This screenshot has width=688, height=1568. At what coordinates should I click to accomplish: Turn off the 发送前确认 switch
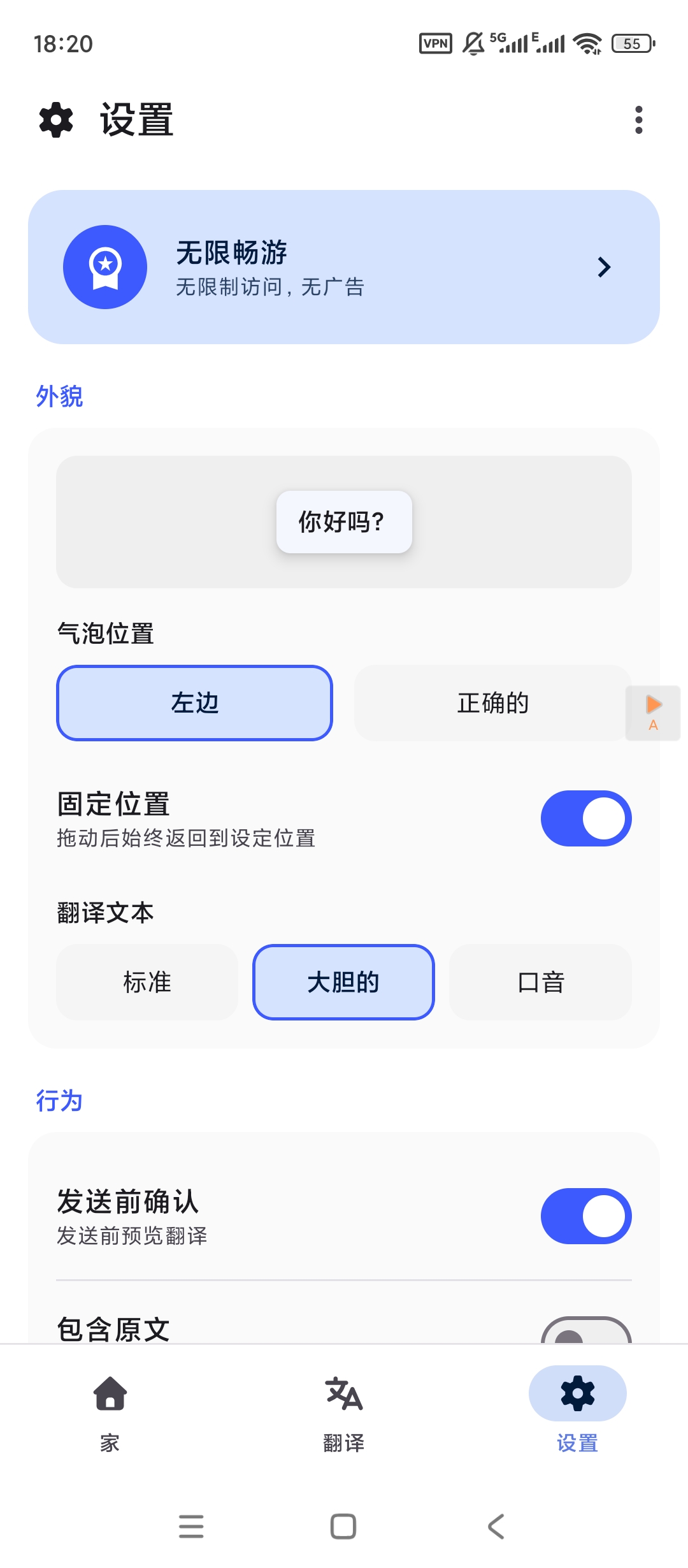point(586,1216)
